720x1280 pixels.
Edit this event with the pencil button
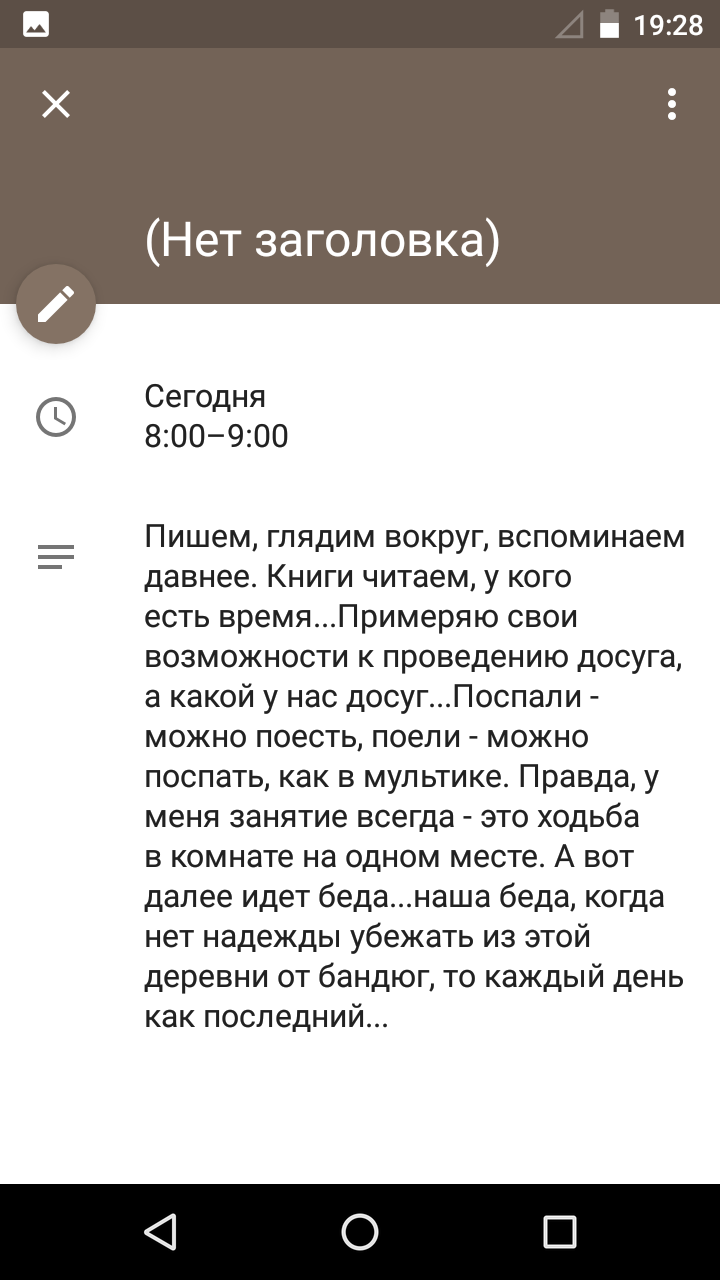click(56, 304)
